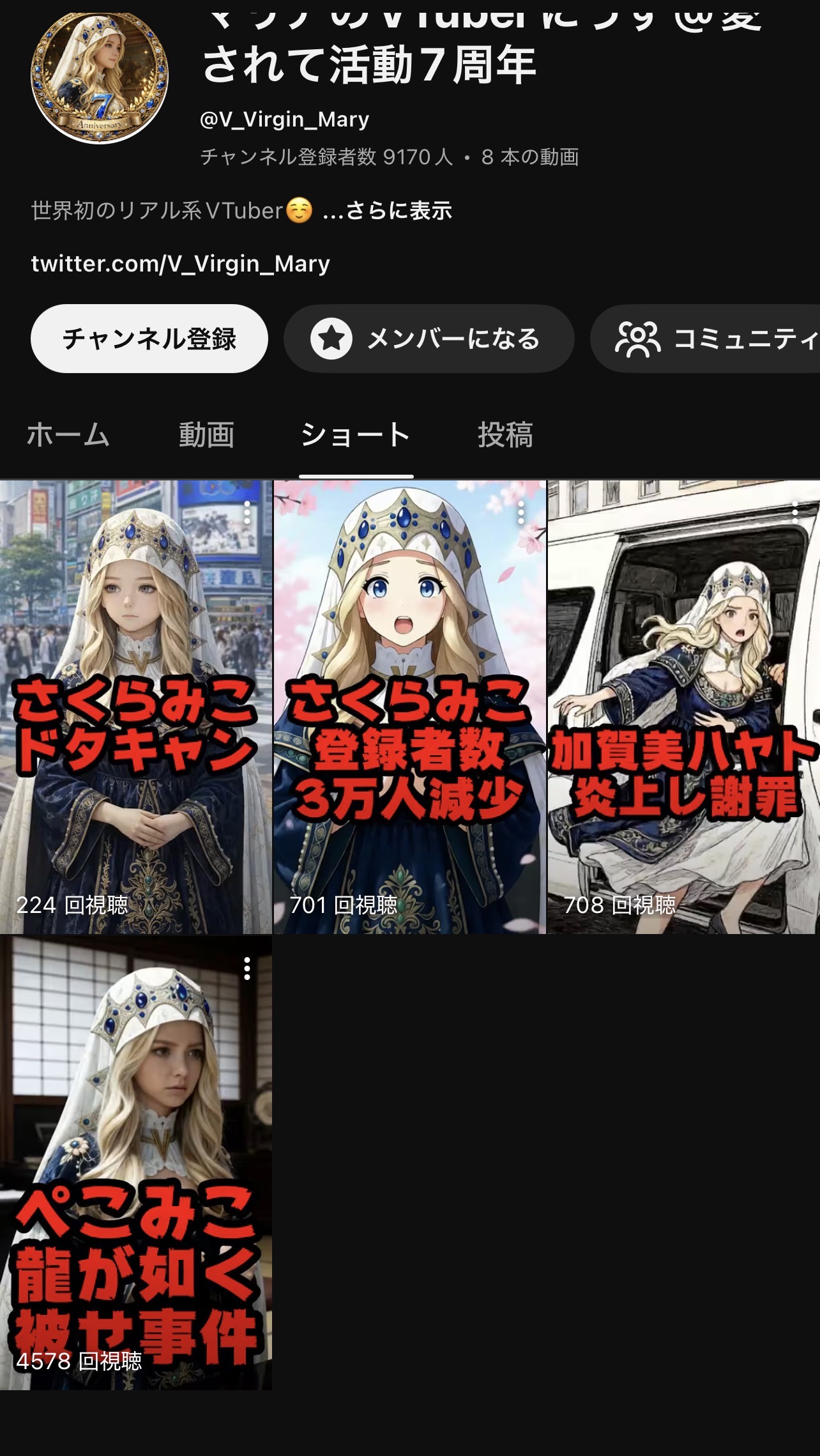Open the コミュニティ button
The height and width of the screenshot is (1456, 820).
pyautogui.click(x=709, y=339)
